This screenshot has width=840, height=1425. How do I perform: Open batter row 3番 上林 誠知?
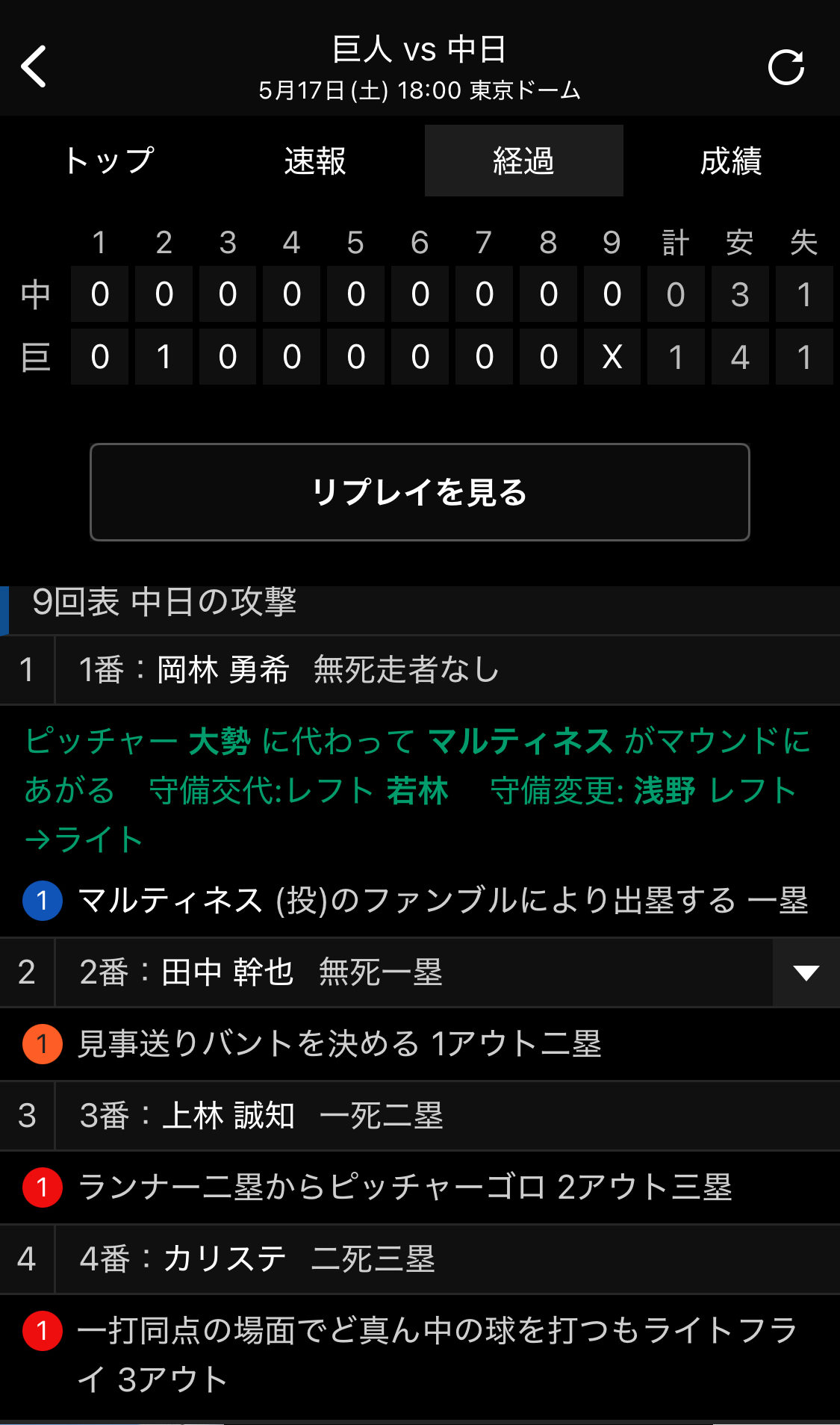point(420,1116)
